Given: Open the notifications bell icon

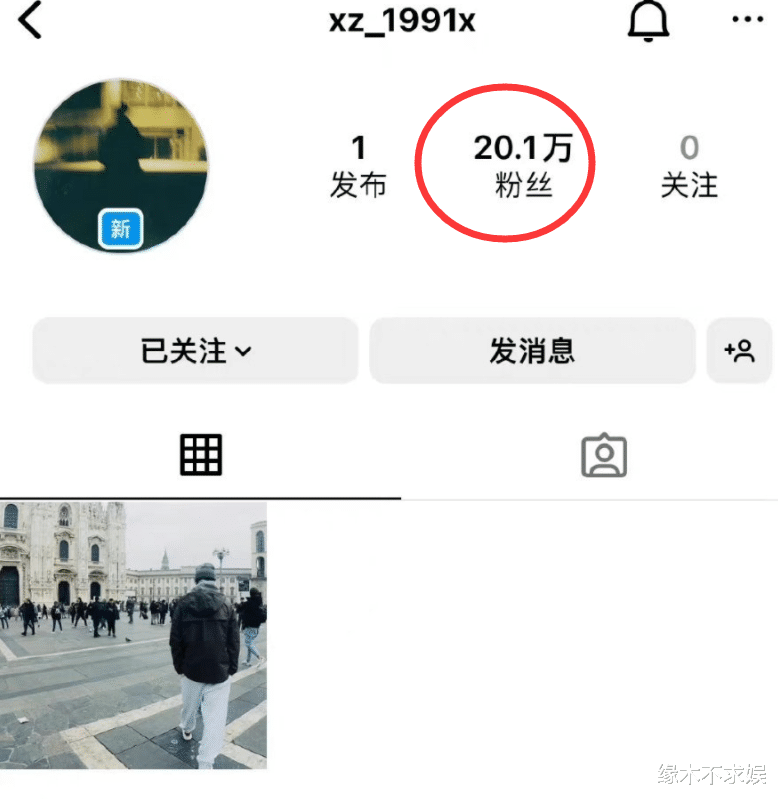Looking at the screenshot, I should [649, 20].
